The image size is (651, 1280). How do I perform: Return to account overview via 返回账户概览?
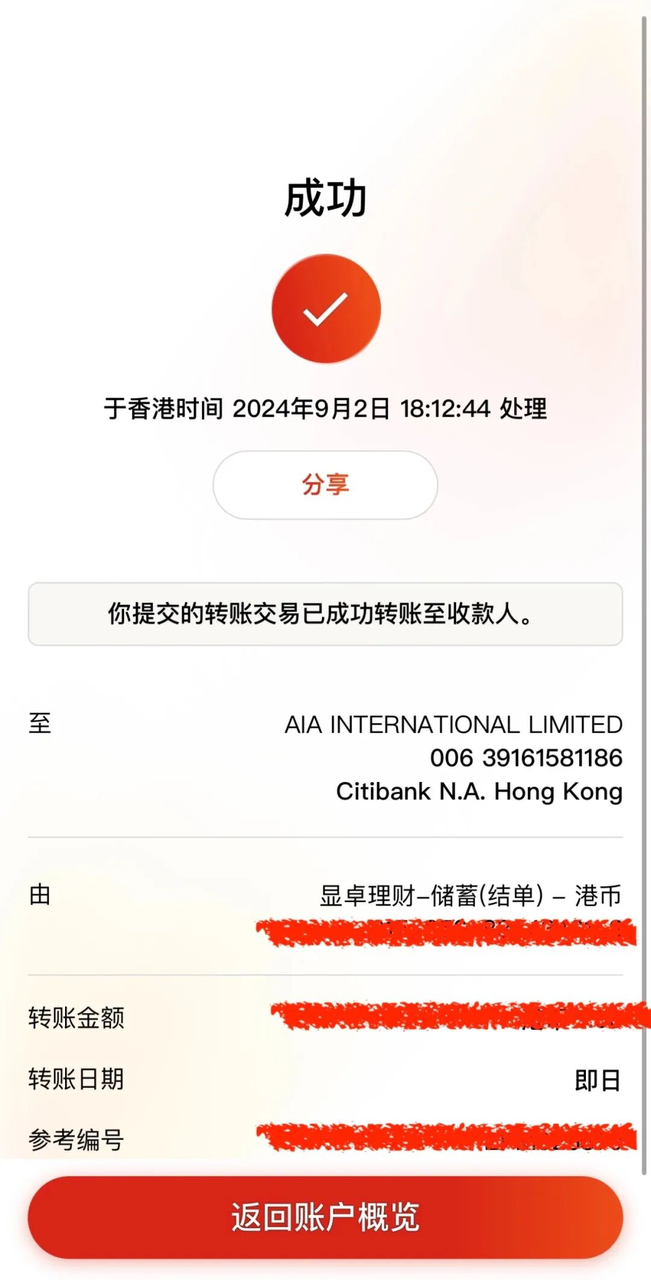[325, 1217]
